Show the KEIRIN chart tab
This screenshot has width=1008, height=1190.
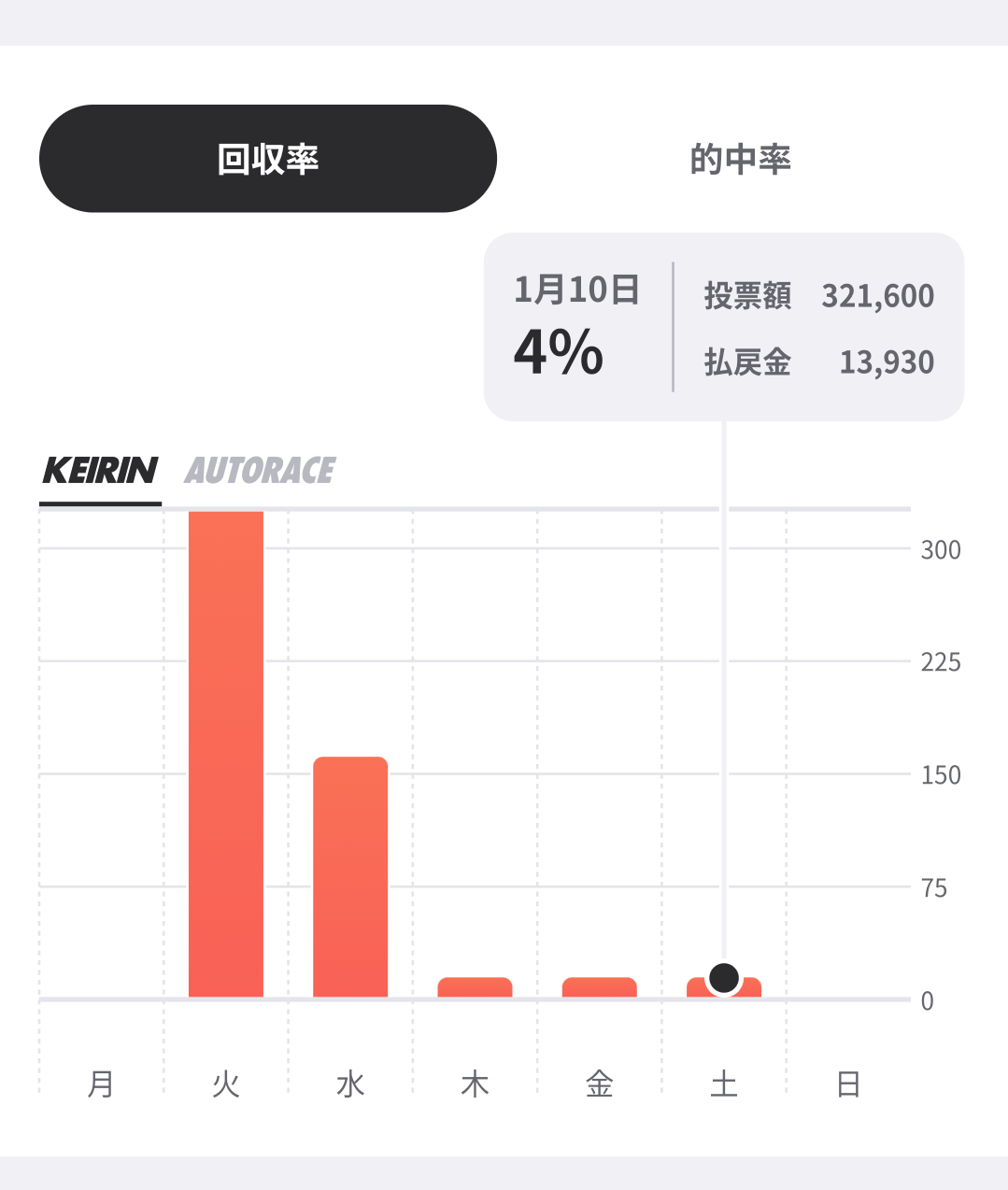tap(100, 470)
